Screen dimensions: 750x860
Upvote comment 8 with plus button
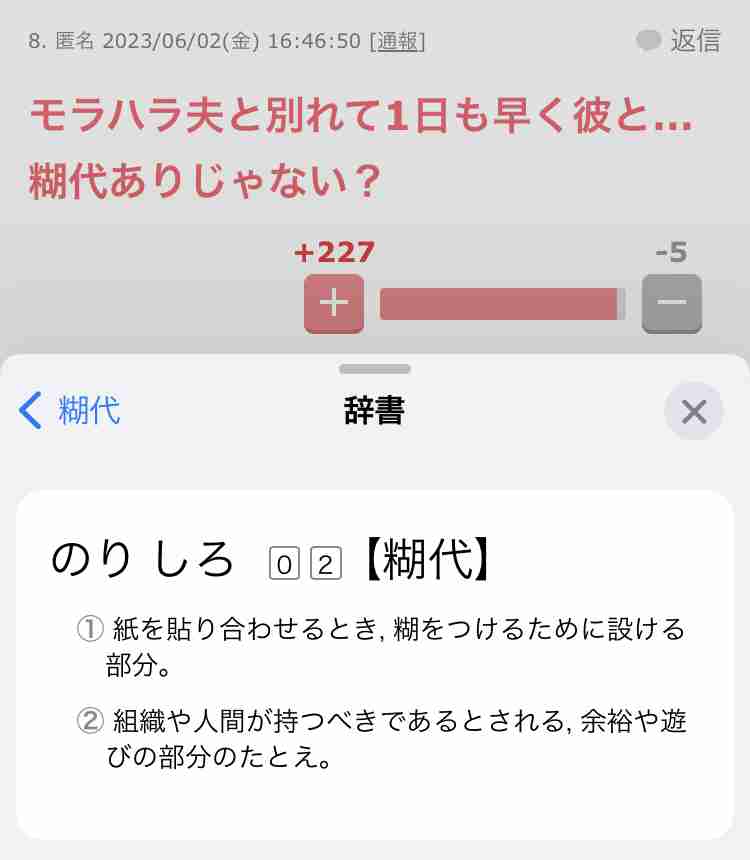[x=333, y=303]
